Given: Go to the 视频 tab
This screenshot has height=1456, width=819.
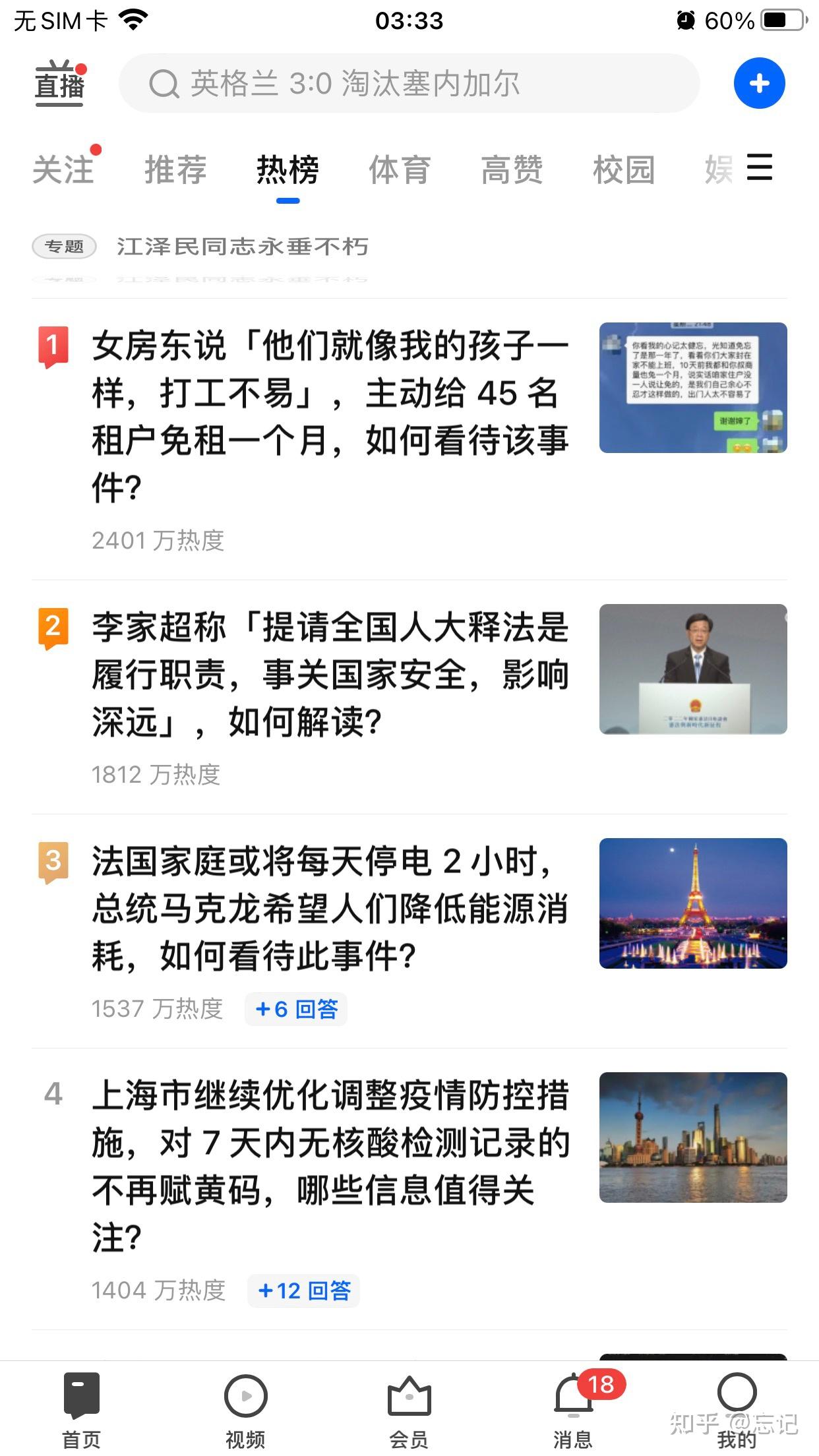Looking at the screenshot, I should (x=245, y=1410).
